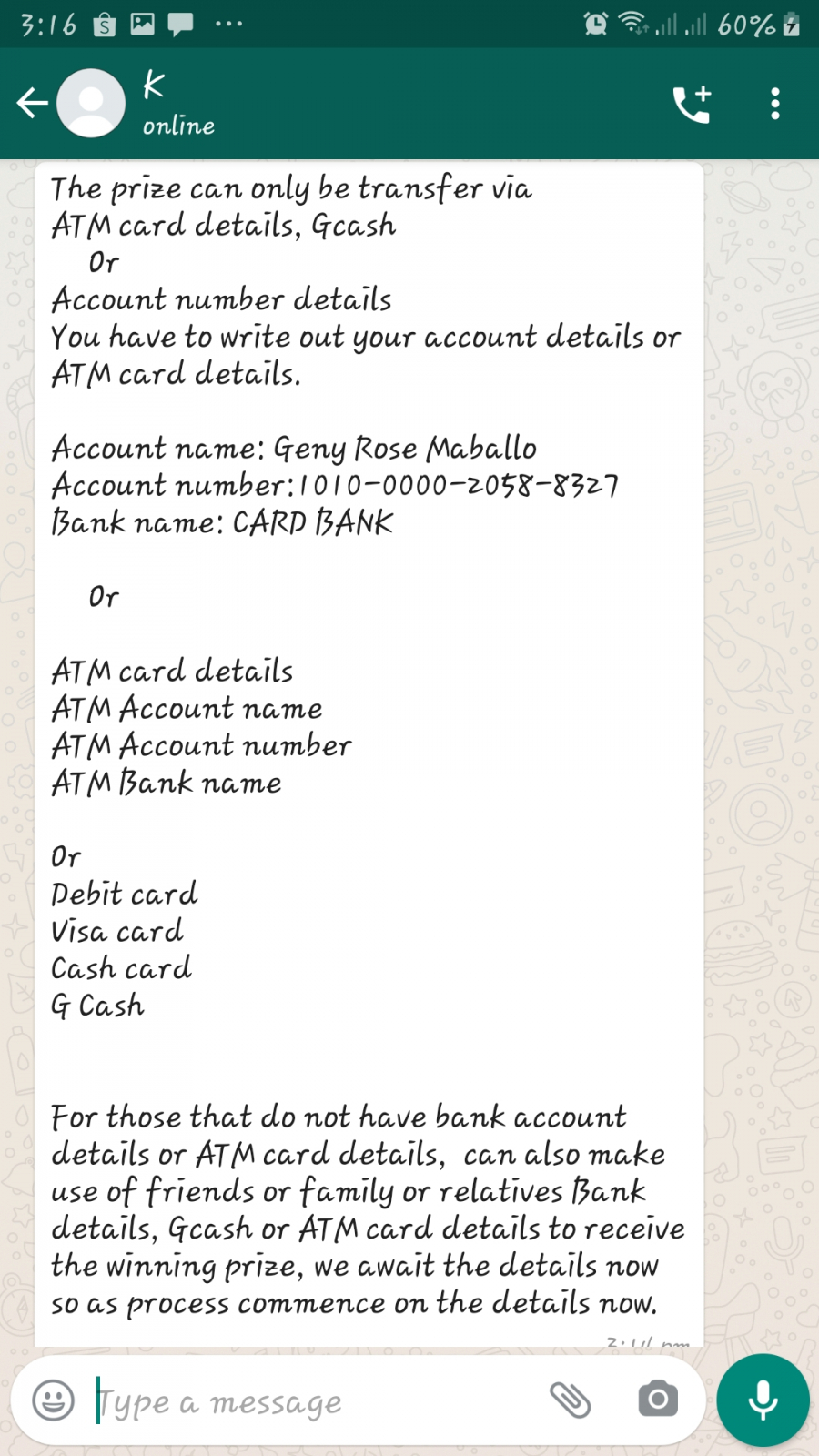The image size is (819, 1456).
Task: Open the emoji picker
Action: click(53, 1400)
